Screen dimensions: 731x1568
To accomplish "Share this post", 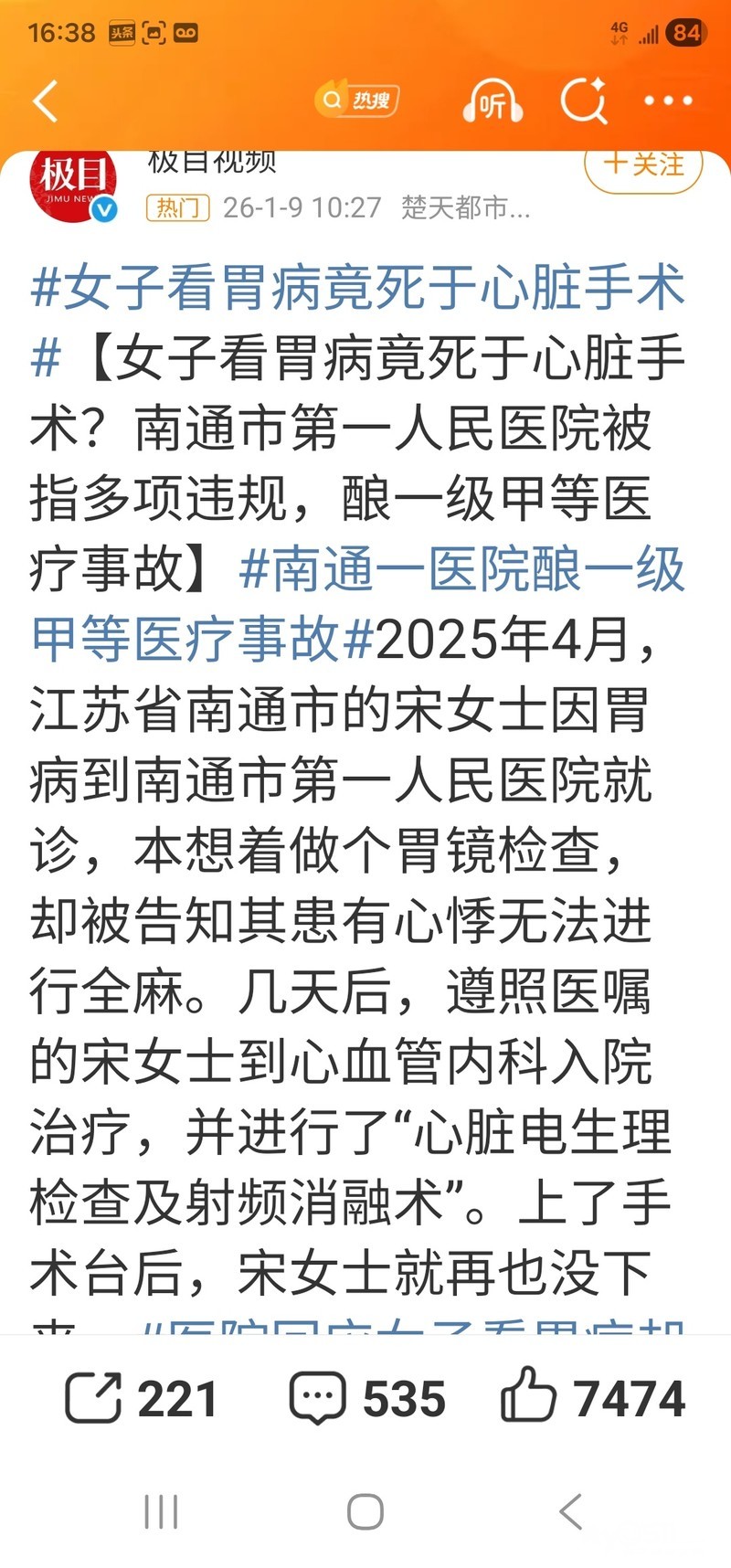I will click(x=141, y=1398).
